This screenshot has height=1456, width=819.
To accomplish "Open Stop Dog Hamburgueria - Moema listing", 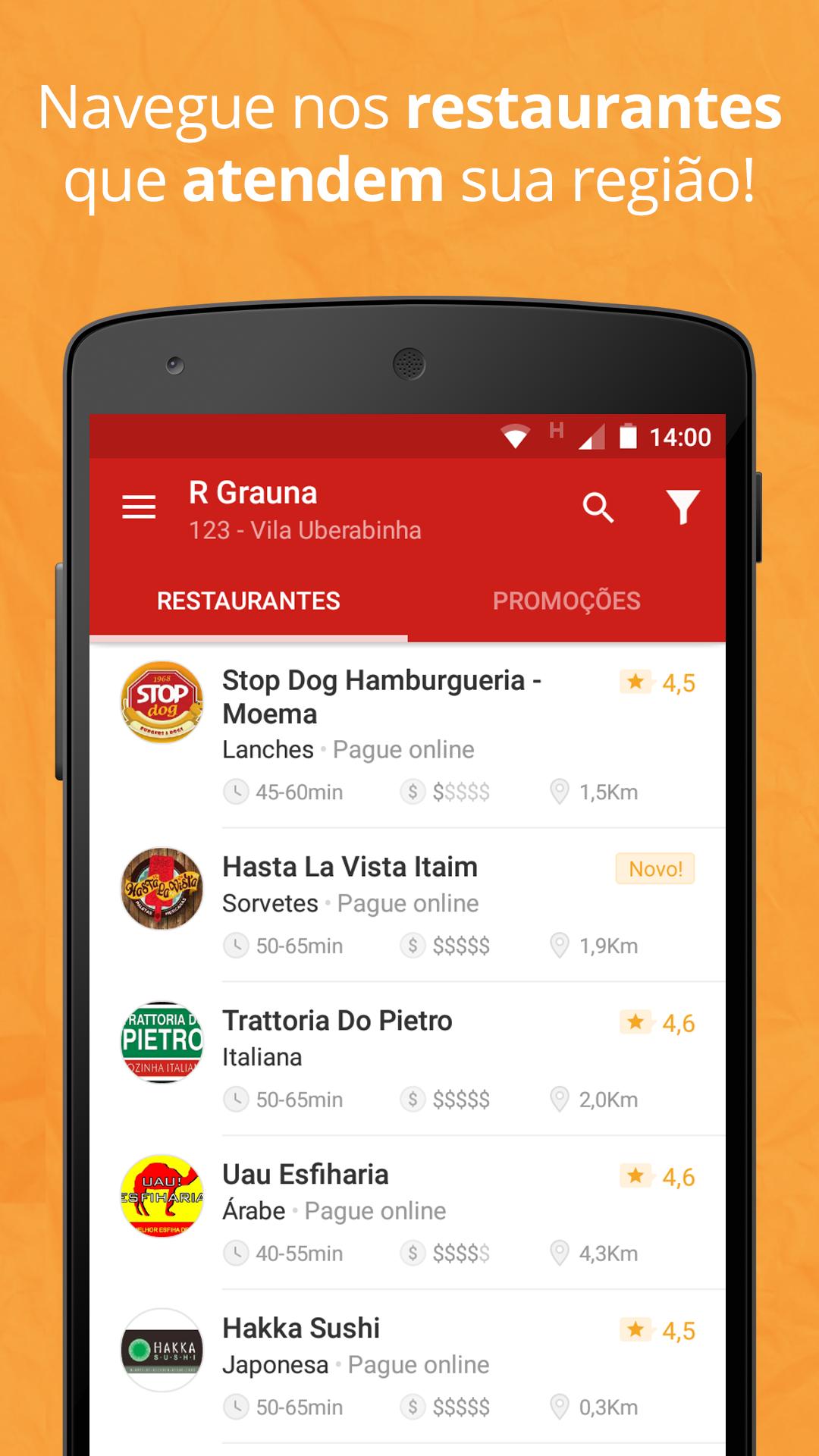I will tap(383, 696).
